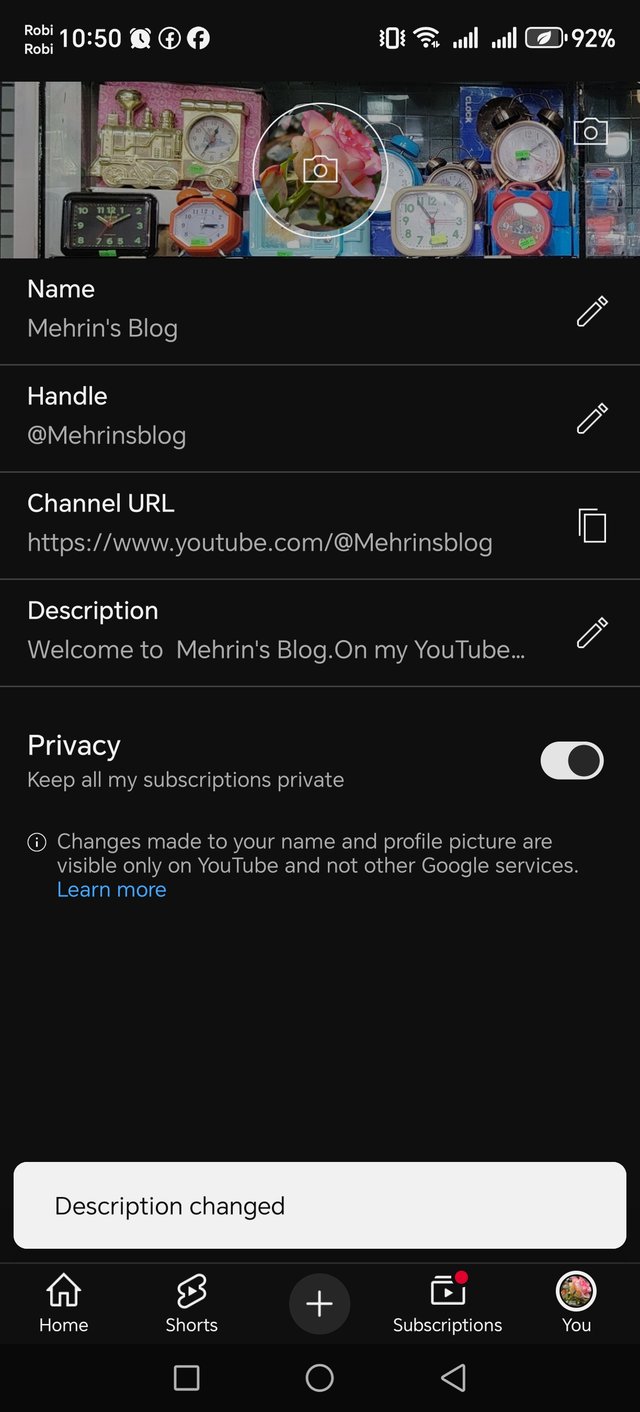
Task: Edit the @Mehrinsblog handle
Action: click(x=592, y=418)
